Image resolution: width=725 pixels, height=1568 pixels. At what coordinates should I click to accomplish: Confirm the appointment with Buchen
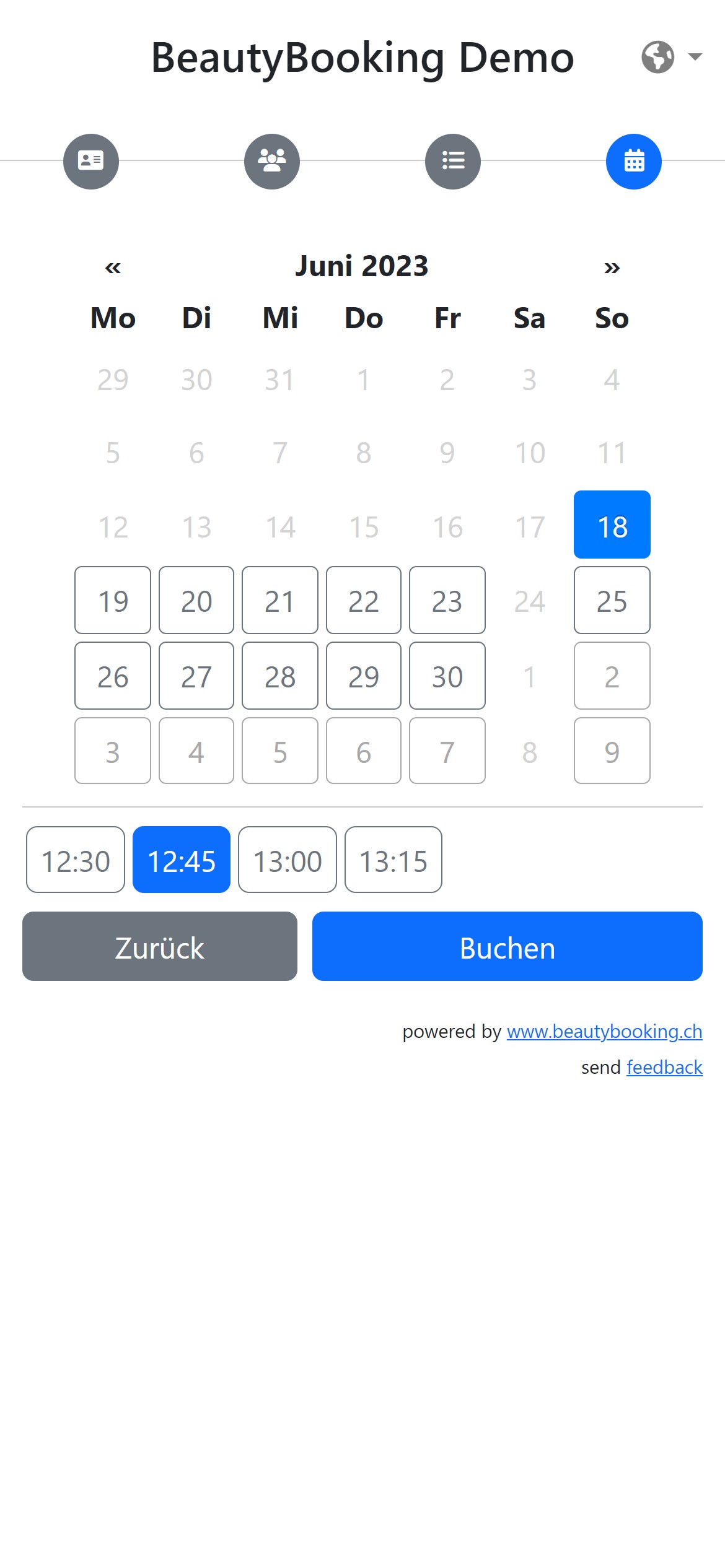[507, 946]
